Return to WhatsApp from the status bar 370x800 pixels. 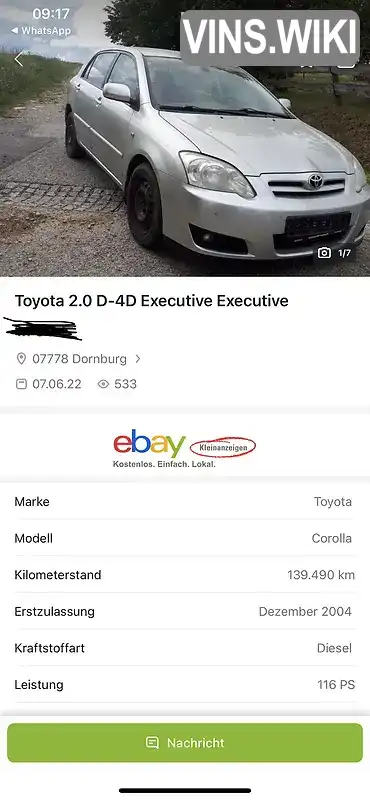tap(41, 31)
